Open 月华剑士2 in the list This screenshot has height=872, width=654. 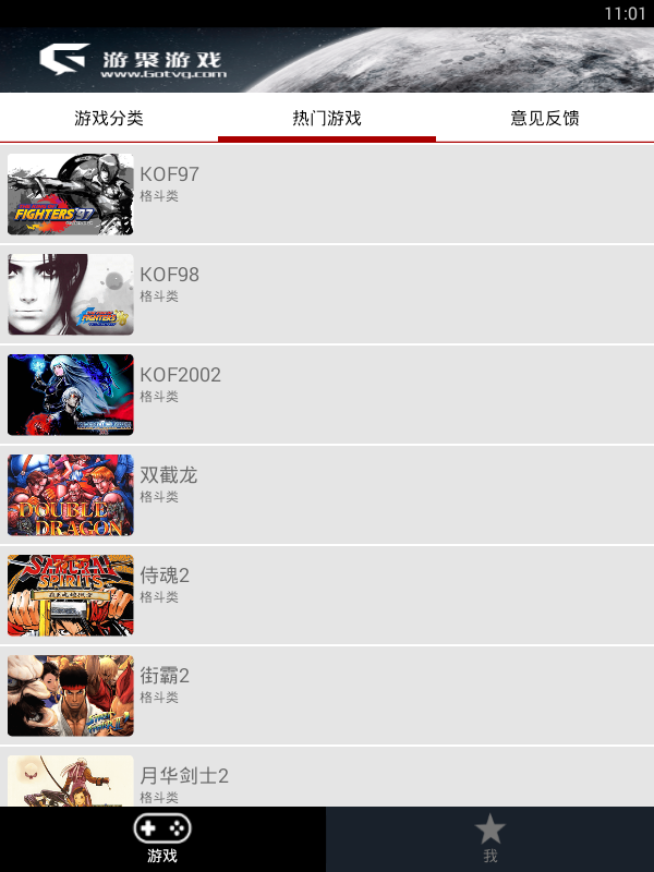click(x=327, y=780)
